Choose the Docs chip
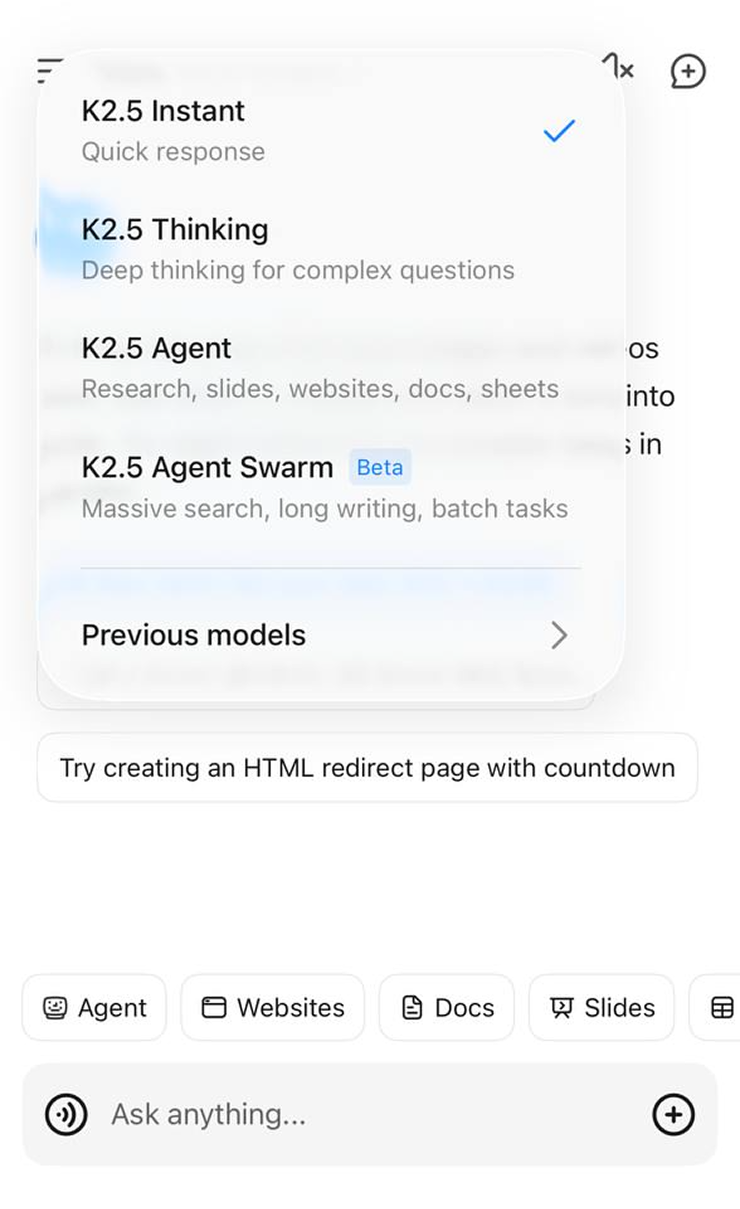The width and height of the screenshot is (740, 1209). [447, 1008]
